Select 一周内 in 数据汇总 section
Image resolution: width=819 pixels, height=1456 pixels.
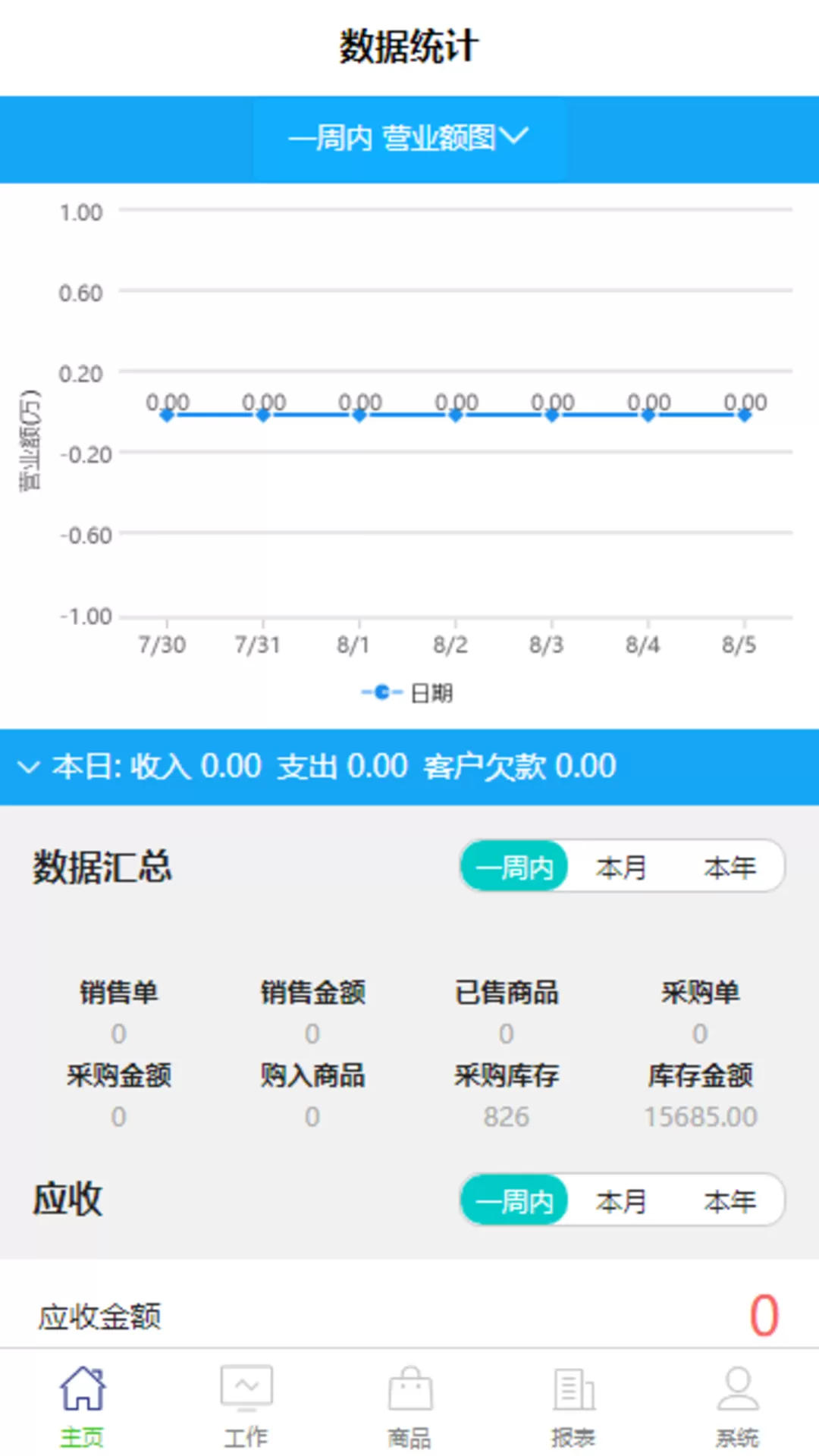(x=514, y=867)
